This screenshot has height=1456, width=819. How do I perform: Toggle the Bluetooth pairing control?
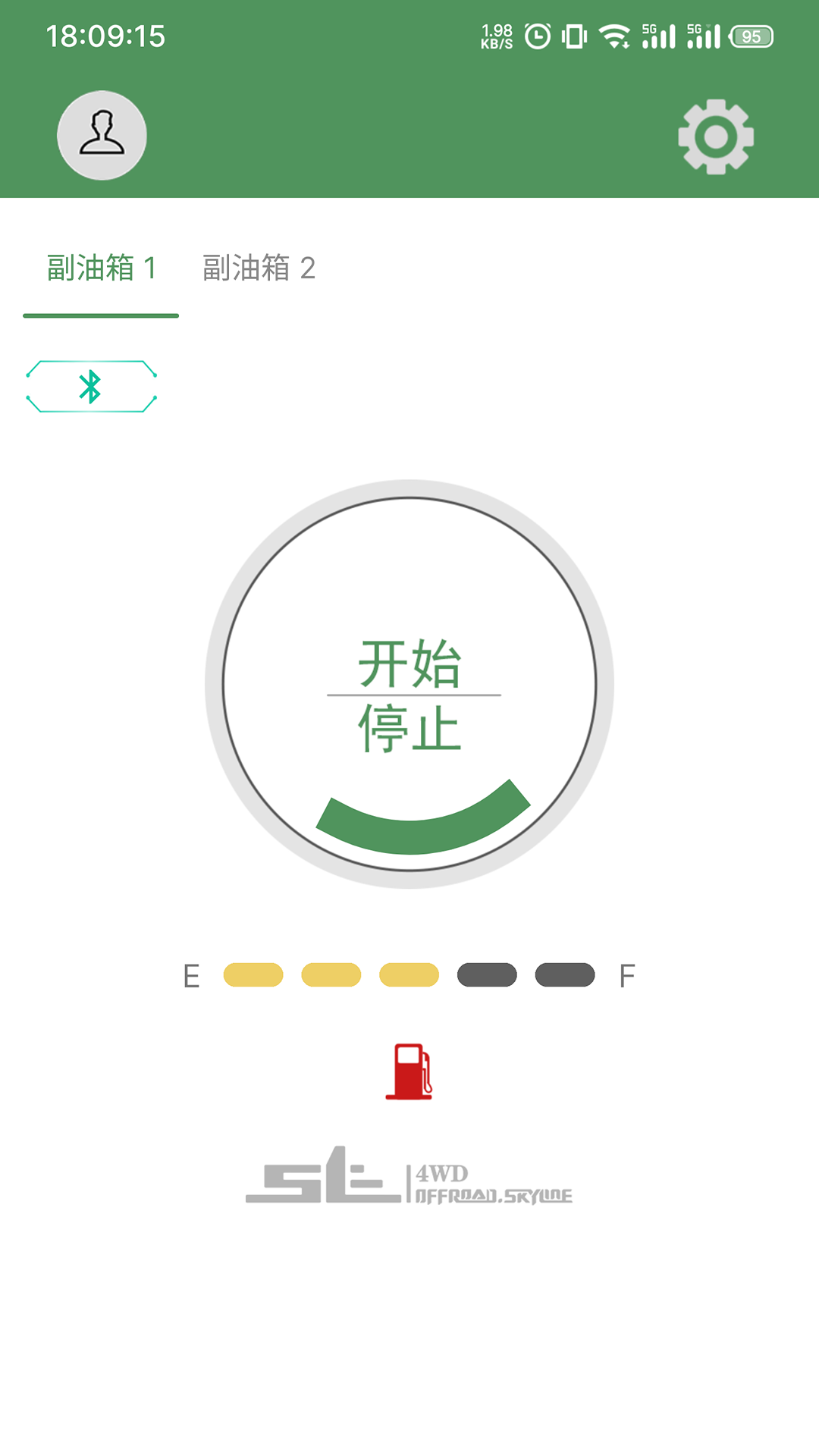(x=90, y=385)
